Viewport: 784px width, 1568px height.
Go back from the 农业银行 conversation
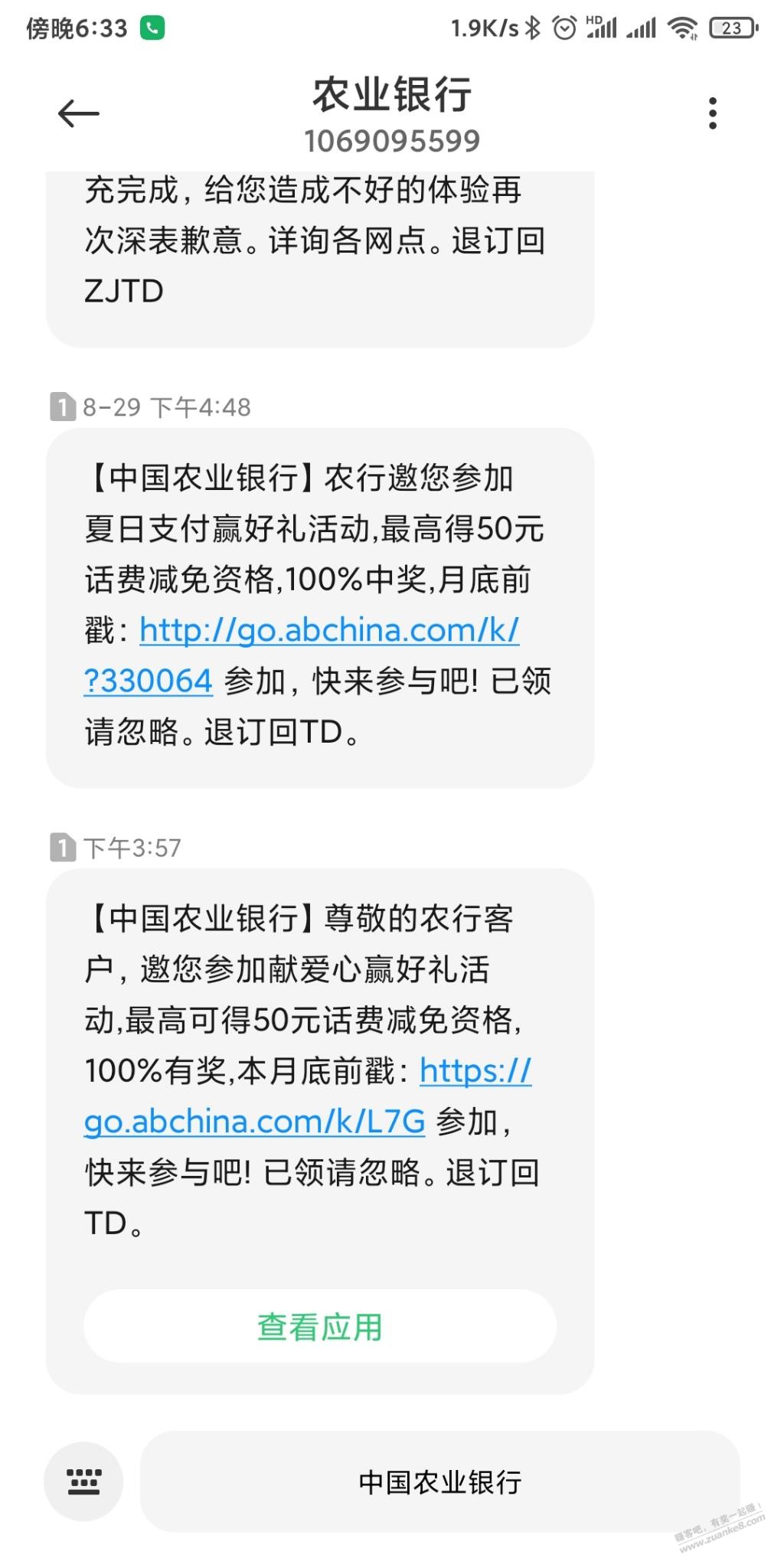point(79,114)
